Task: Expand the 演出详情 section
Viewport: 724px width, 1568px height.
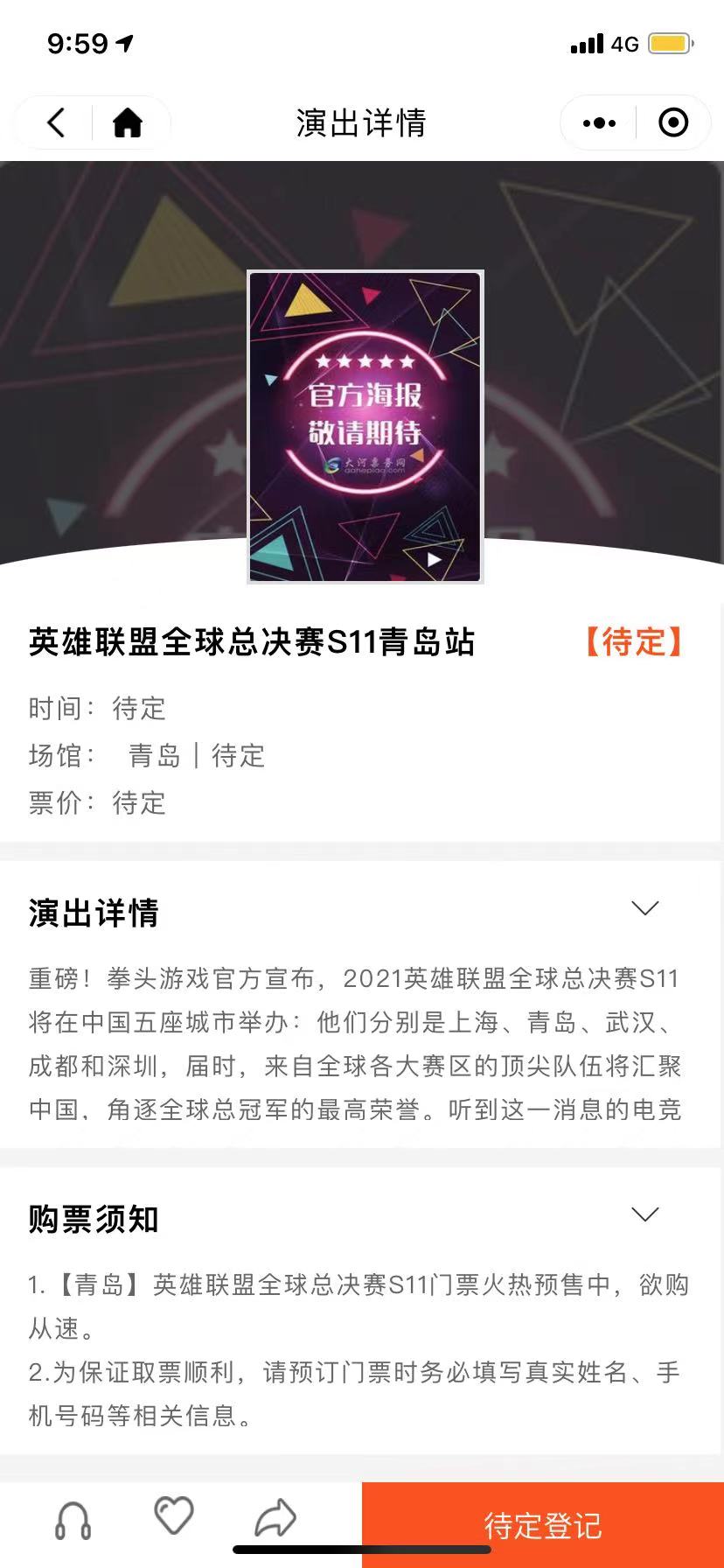Action: [x=645, y=909]
